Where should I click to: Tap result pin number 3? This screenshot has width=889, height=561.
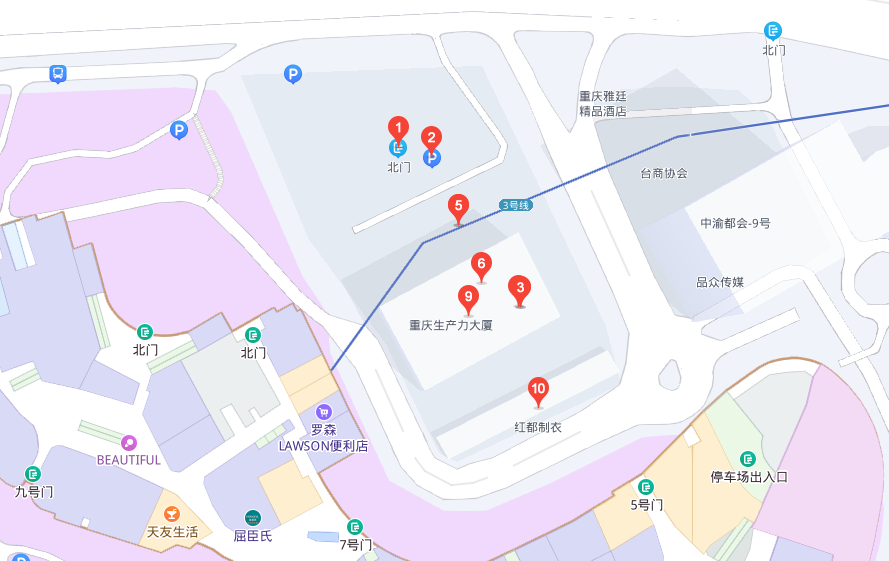(518, 288)
